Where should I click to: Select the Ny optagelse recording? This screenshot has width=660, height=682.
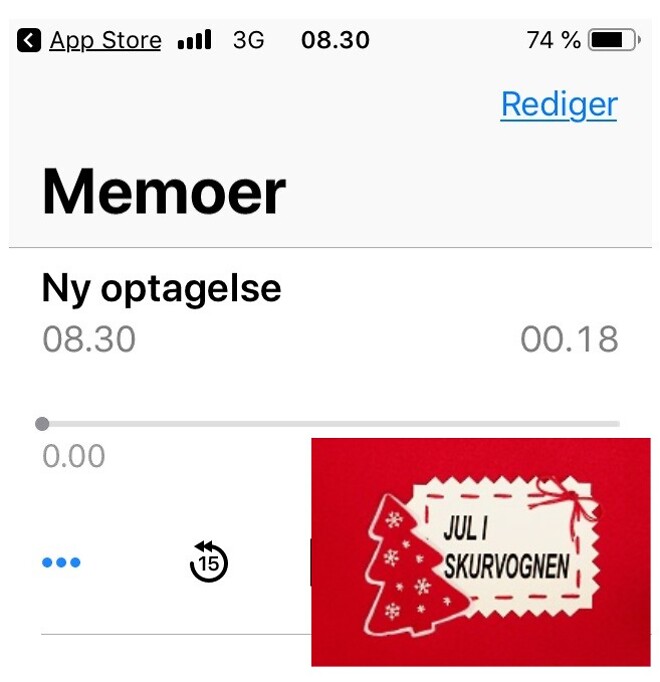tap(161, 289)
